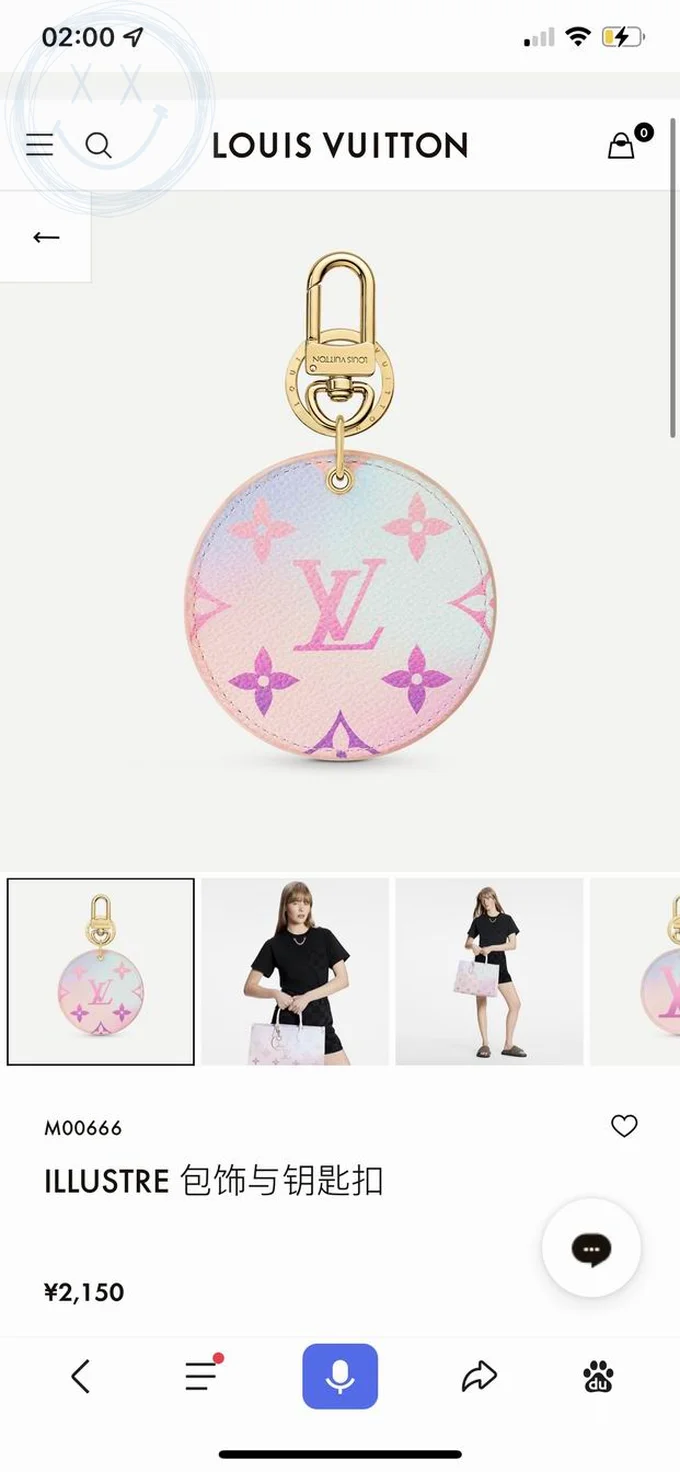Viewport: 680px width, 1472px height.
Task: Go back using the arrow button
Action: click(x=46, y=237)
